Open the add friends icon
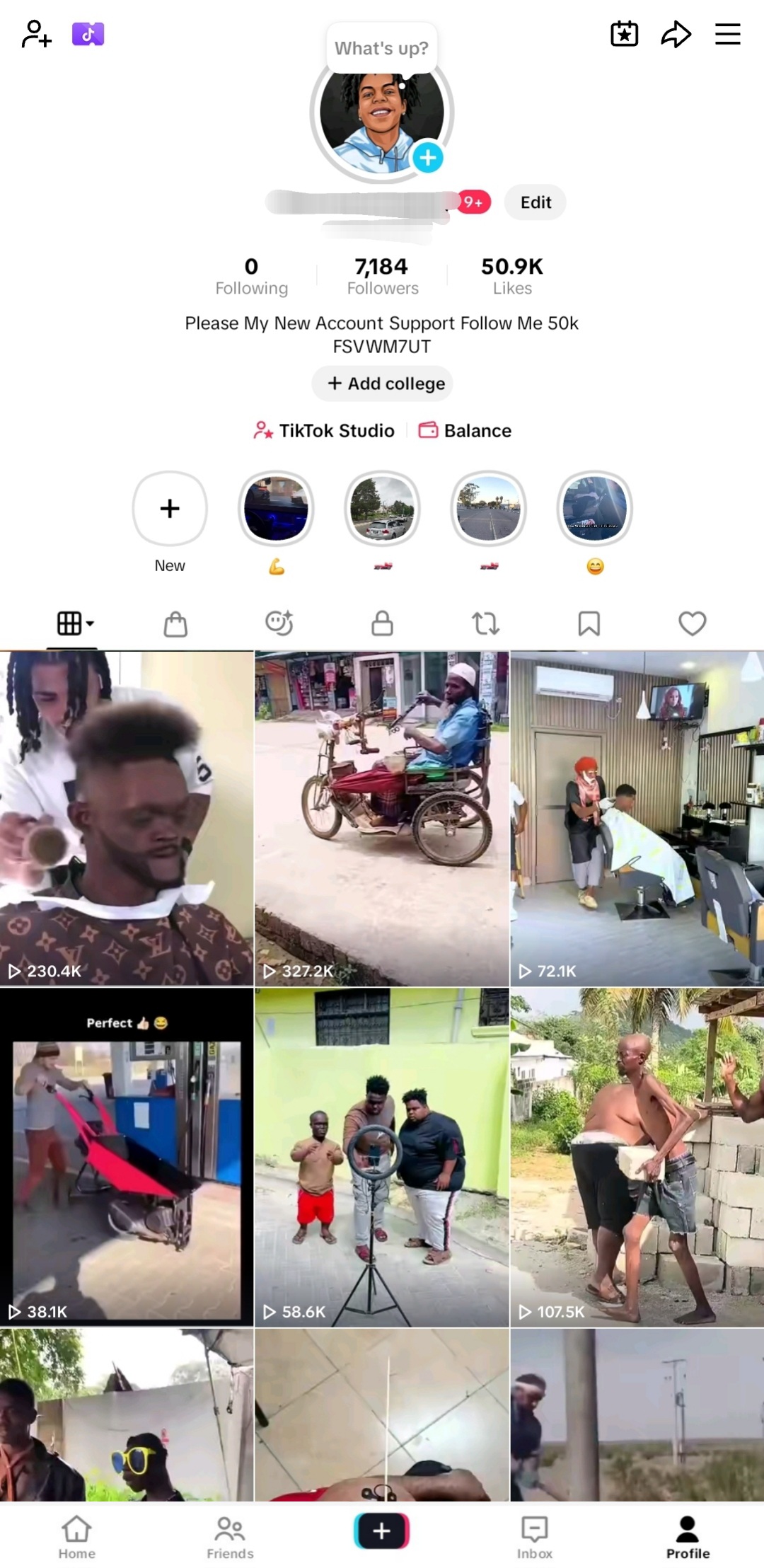The image size is (764, 1568). coord(37,34)
